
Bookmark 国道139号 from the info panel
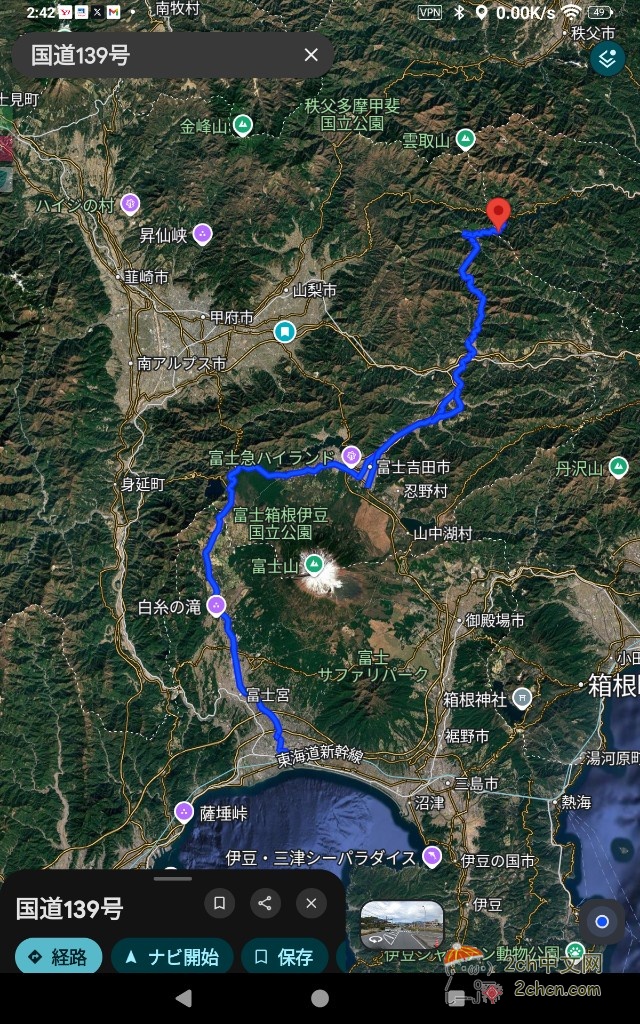tap(219, 904)
